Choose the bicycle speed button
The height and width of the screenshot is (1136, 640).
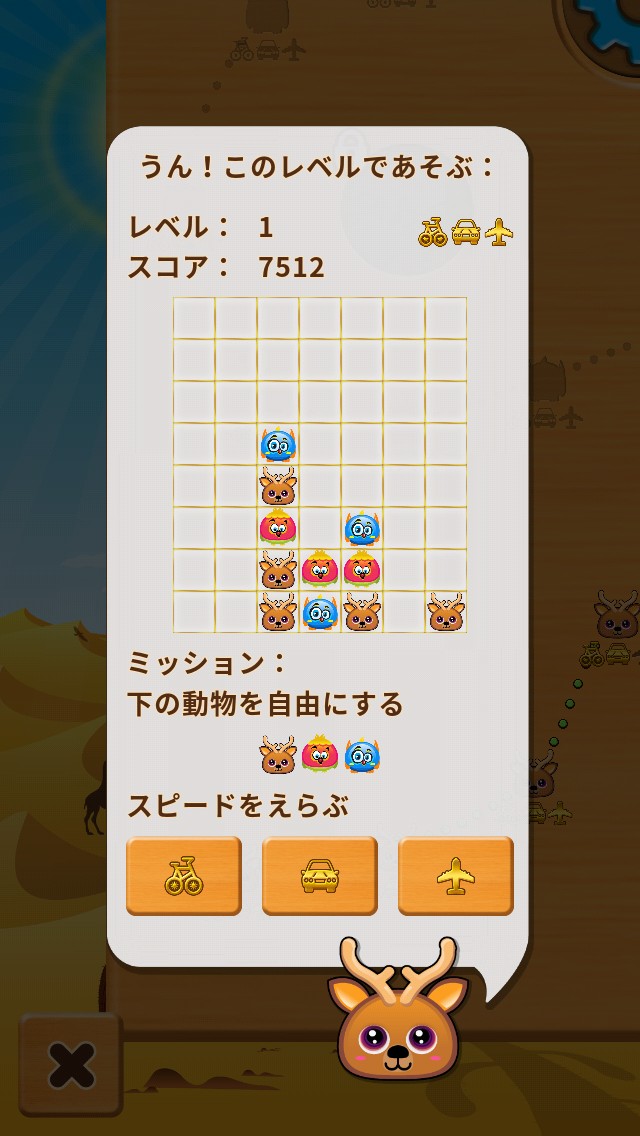point(184,875)
